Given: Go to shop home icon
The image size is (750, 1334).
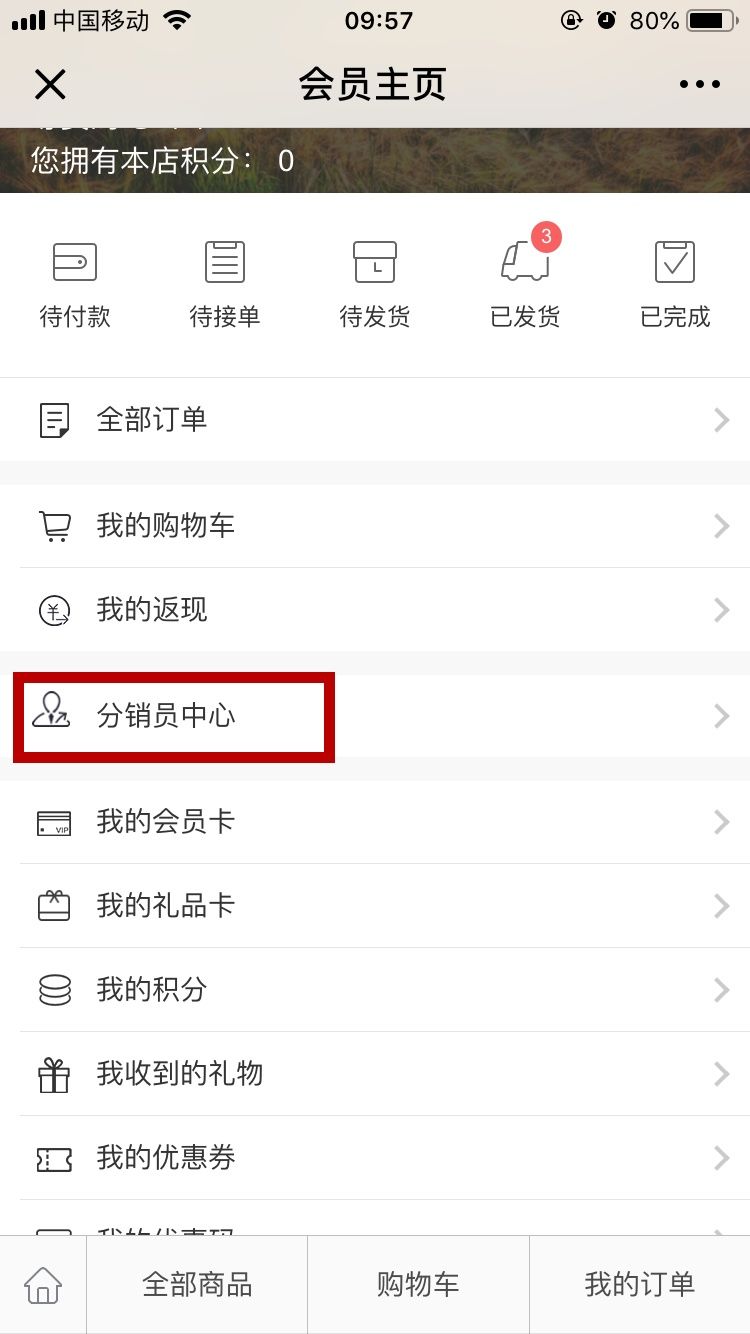Looking at the screenshot, I should 43,1285.
